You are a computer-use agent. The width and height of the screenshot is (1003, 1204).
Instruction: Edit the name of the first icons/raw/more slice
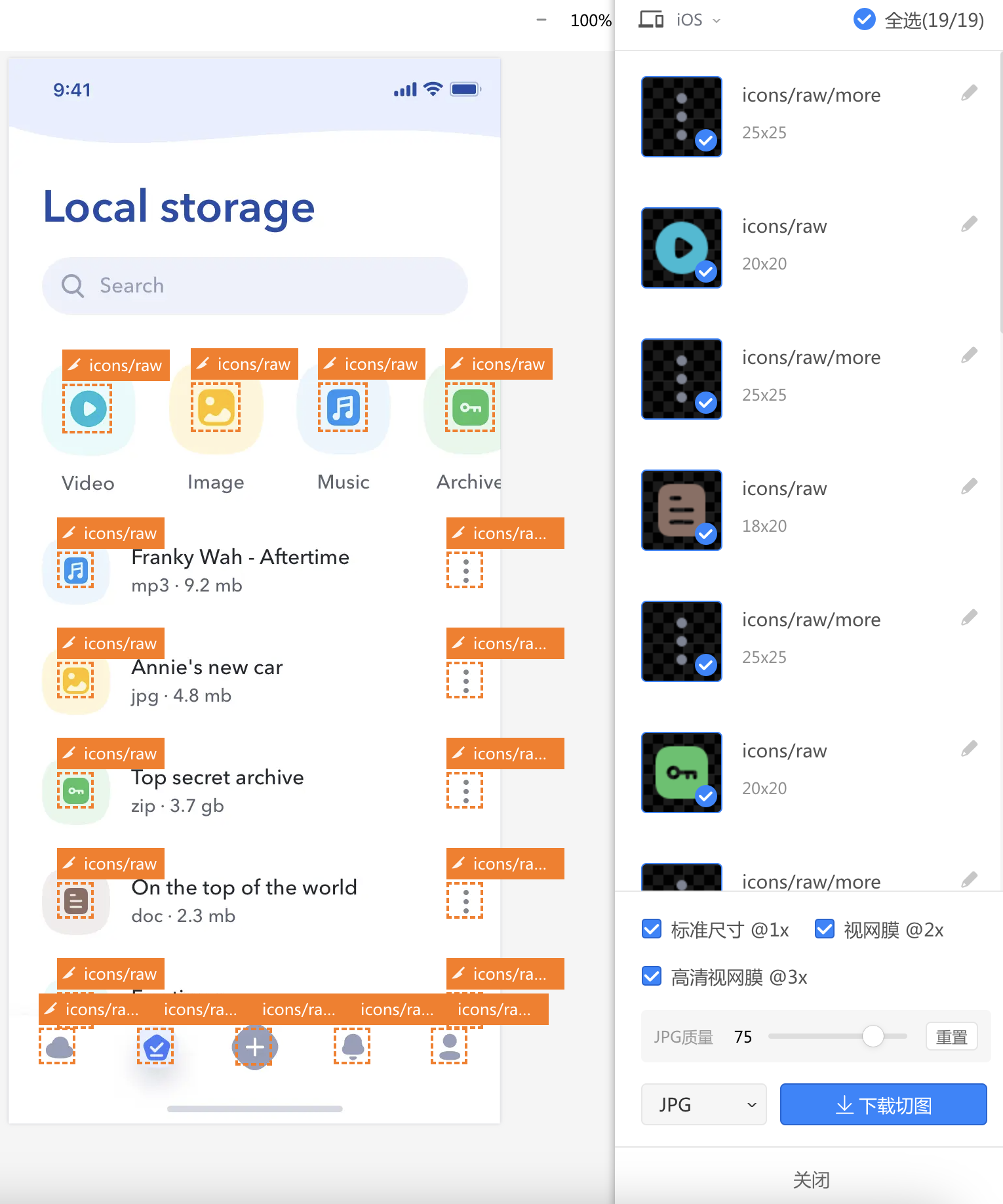(969, 94)
